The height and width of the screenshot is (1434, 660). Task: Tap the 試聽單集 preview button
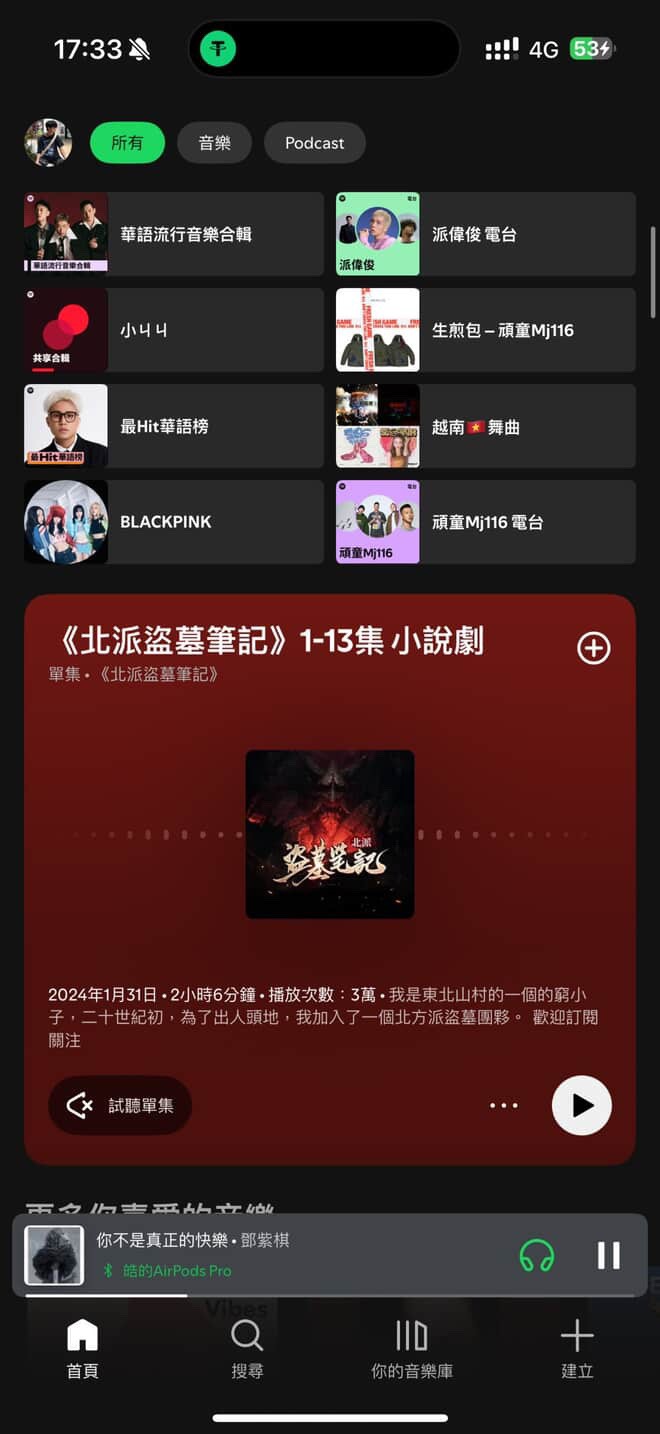point(120,1105)
